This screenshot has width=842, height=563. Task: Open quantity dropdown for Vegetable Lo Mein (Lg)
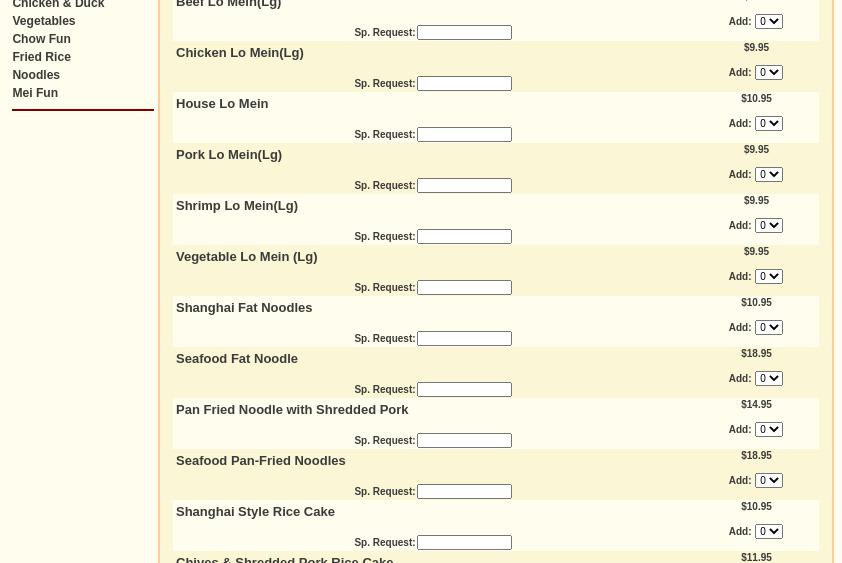768,276
